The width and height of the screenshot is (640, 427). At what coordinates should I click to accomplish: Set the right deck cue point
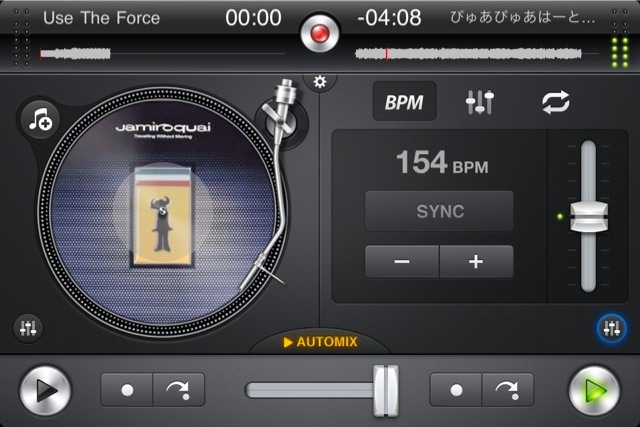pyautogui.click(x=456, y=390)
